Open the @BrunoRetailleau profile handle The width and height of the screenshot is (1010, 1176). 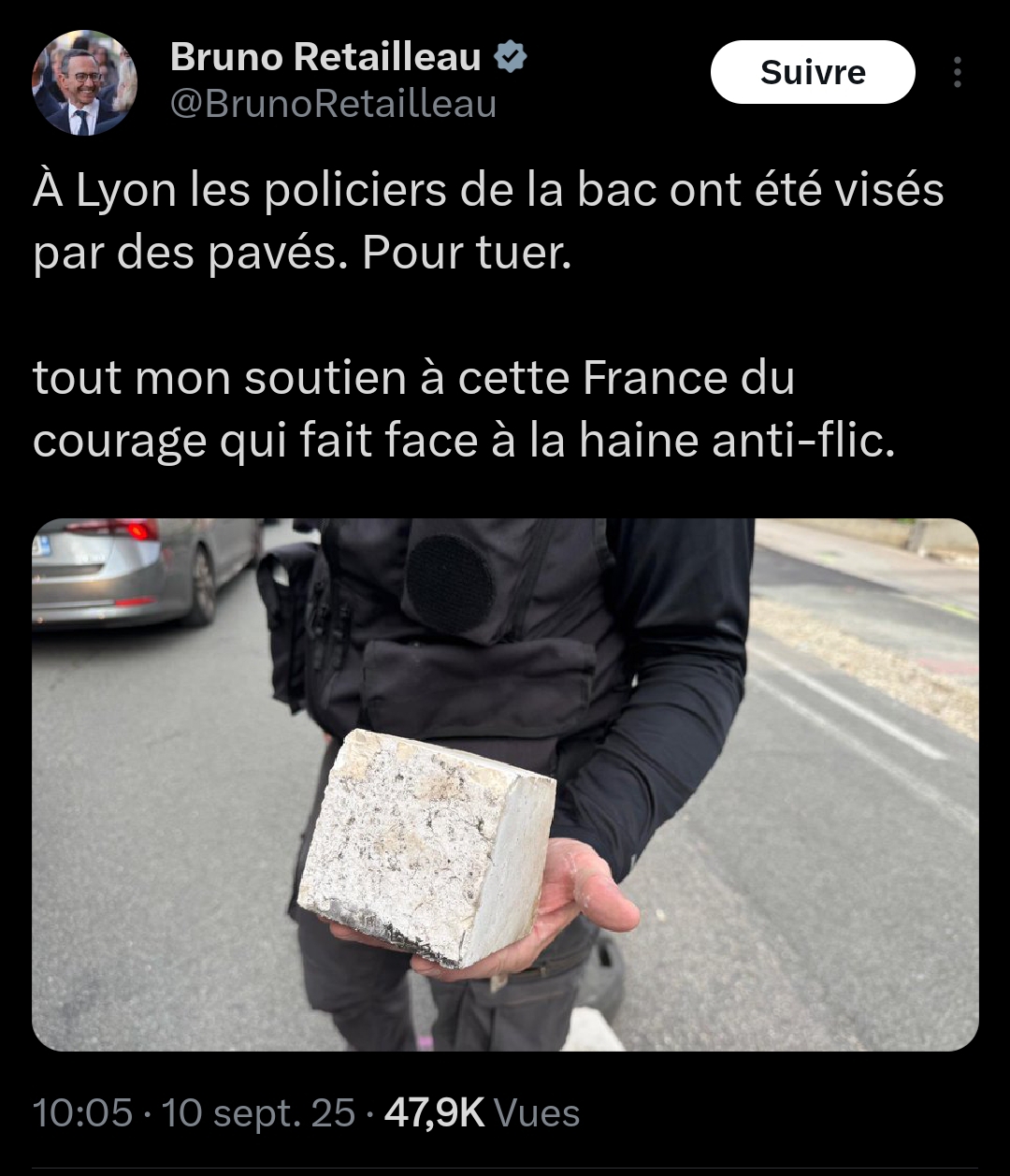(333, 104)
